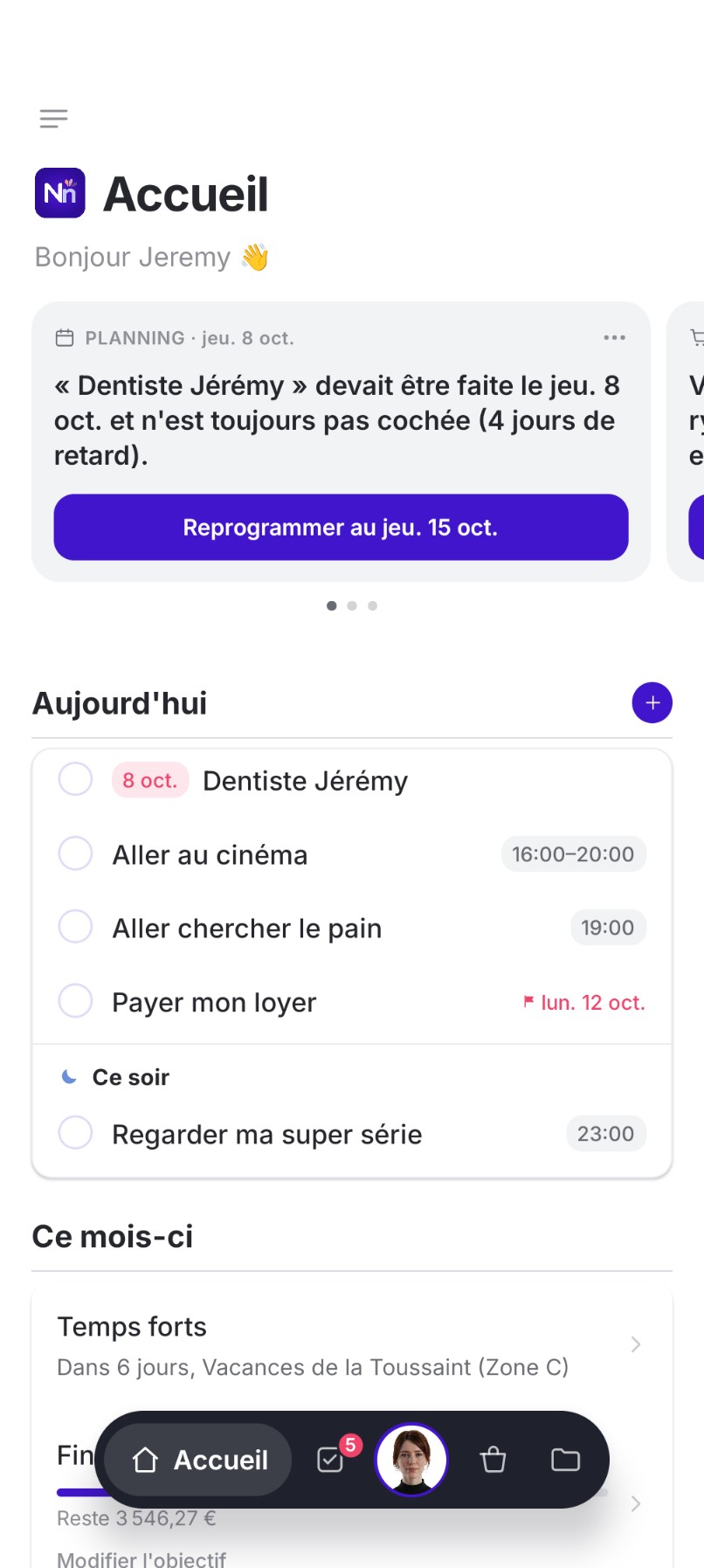Check off Aller chercher le pain
The height and width of the screenshot is (1568, 704).
point(75,927)
